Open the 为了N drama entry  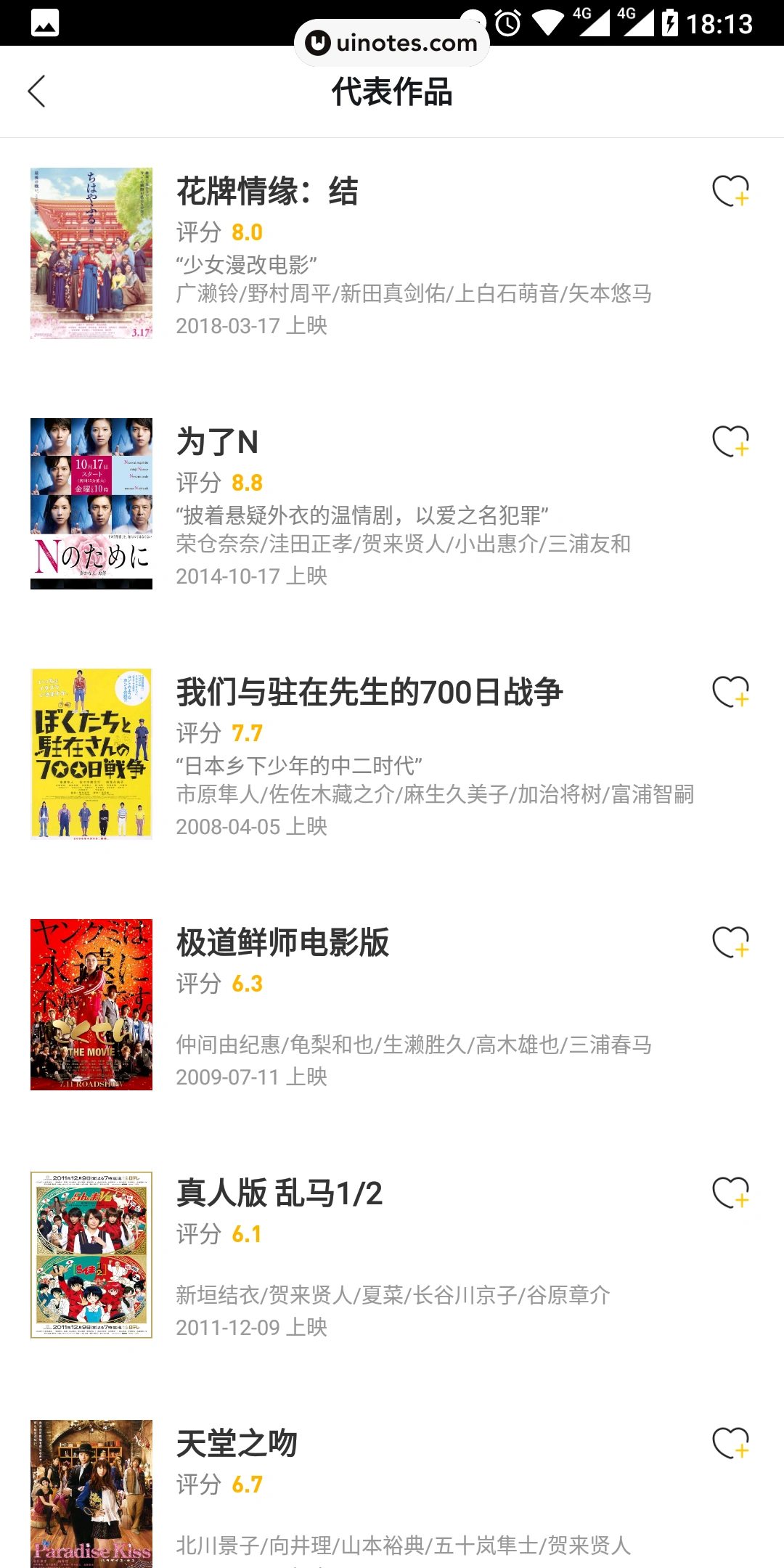218,442
